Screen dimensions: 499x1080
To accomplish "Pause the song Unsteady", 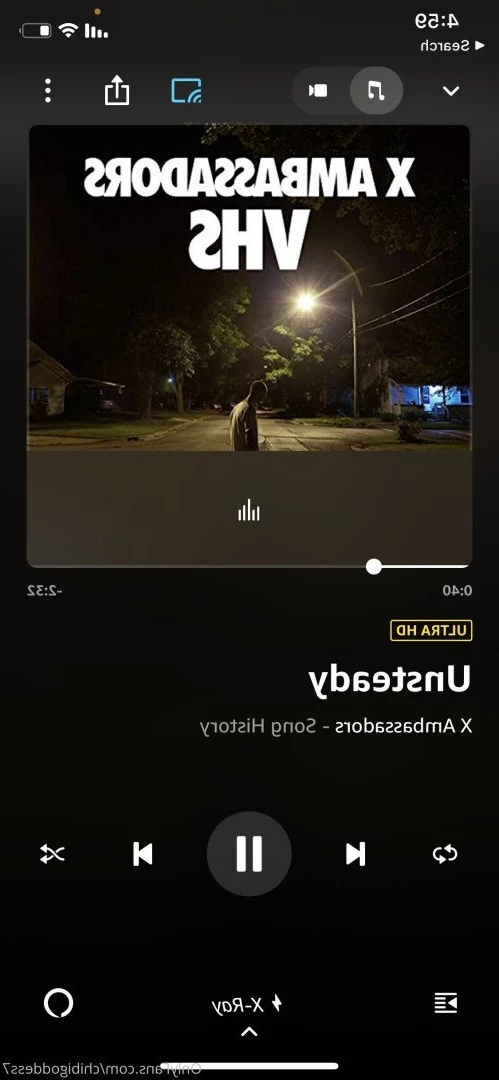I will coord(249,854).
